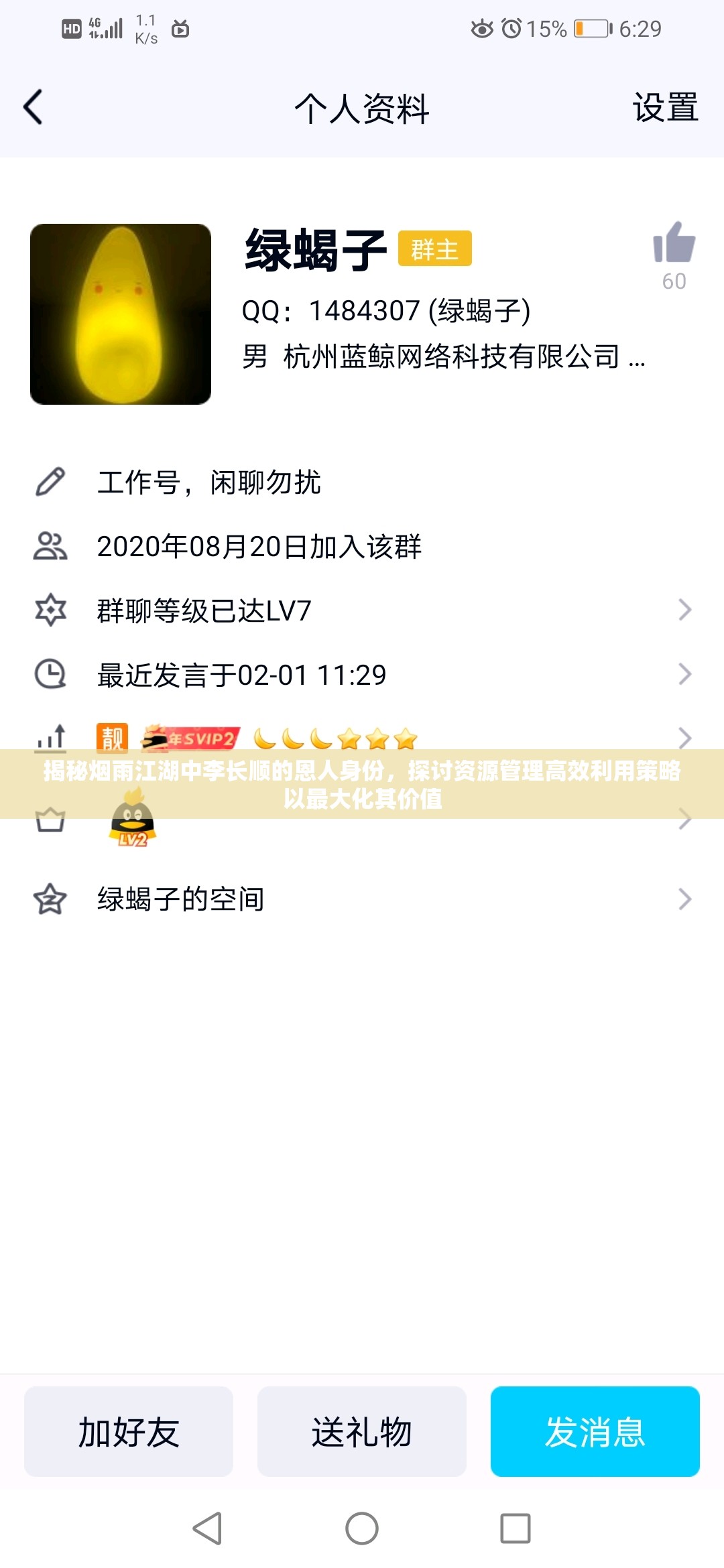Click the 群主 badge next to the nickname
The image size is (724, 1568).
[x=436, y=248]
